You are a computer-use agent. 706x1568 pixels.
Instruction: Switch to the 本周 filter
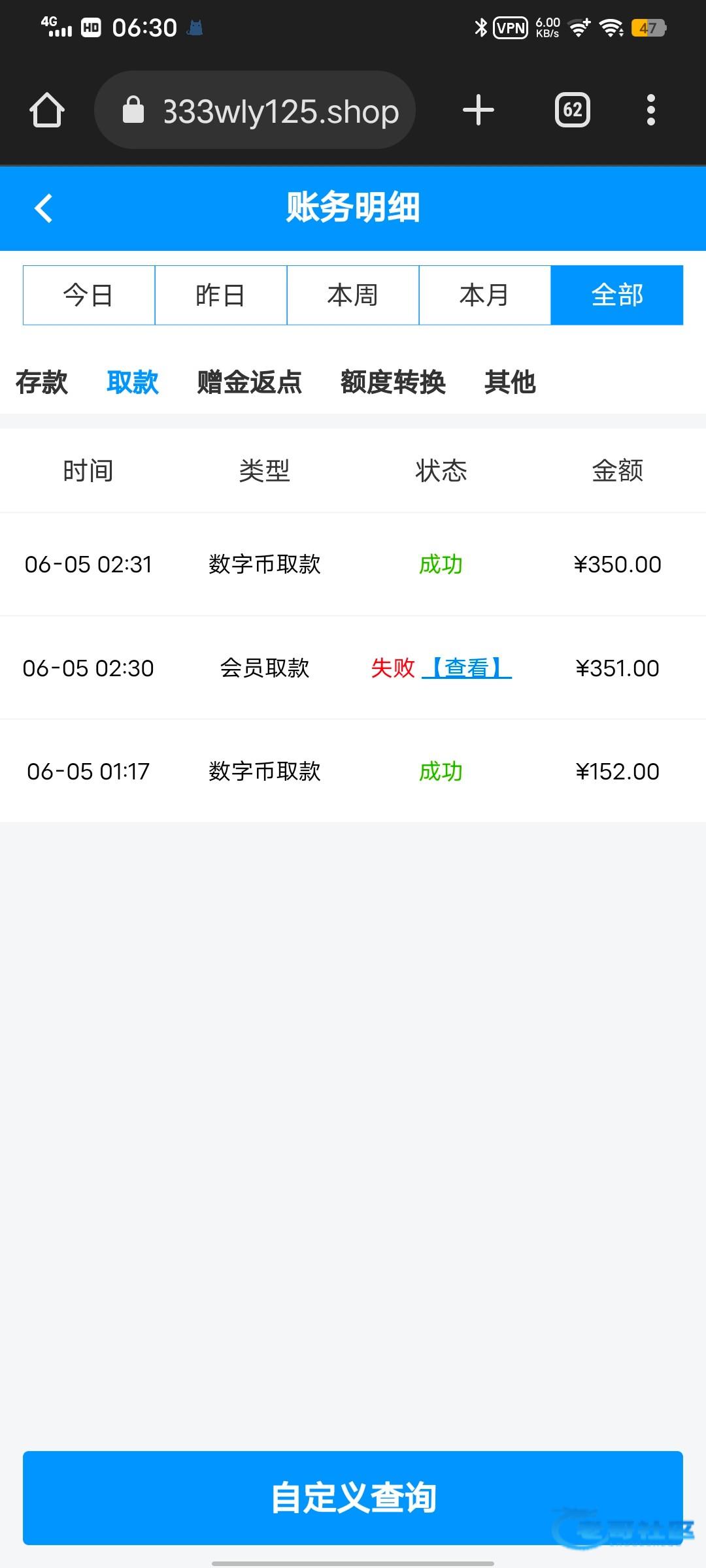click(353, 295)
